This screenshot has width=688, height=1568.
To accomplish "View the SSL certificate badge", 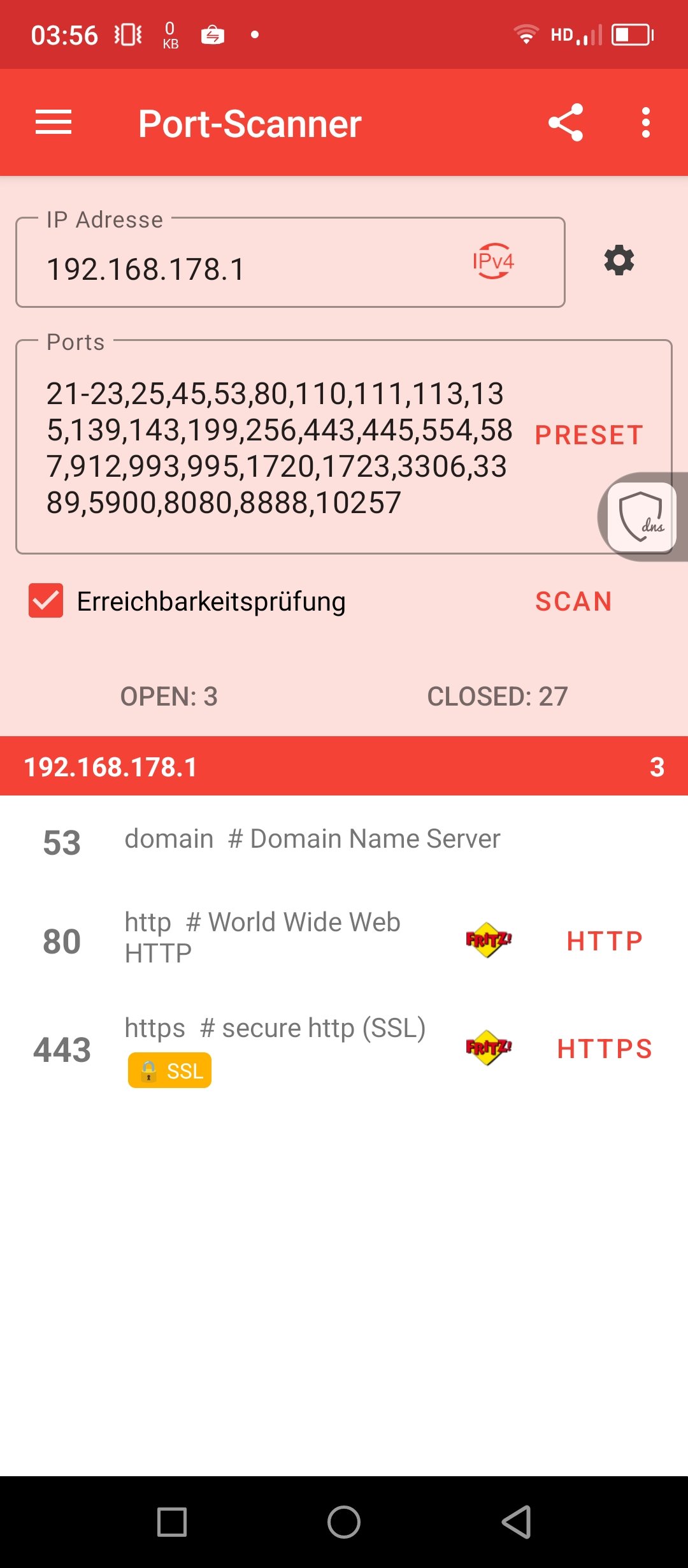I will click(169, 1070).
